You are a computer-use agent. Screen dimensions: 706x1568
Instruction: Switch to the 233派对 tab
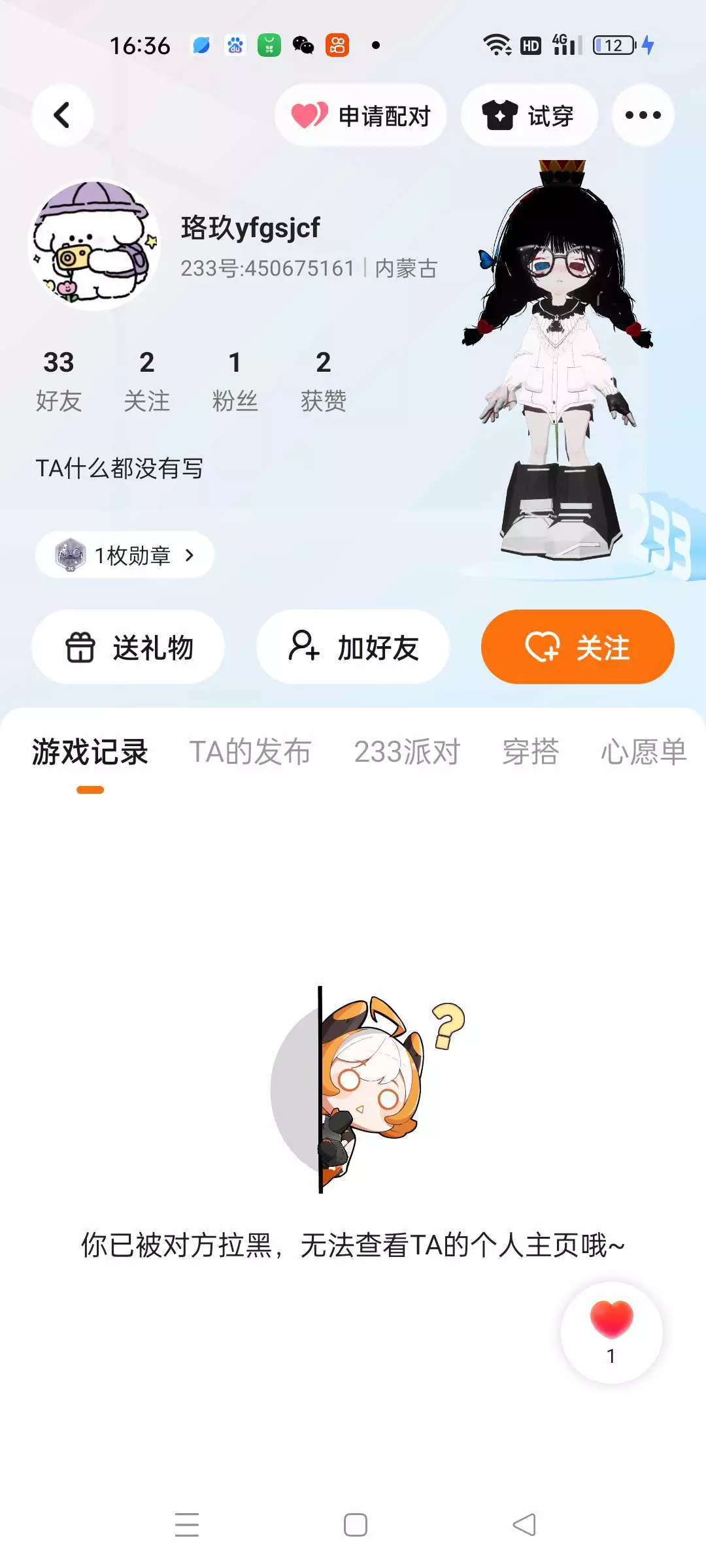pos(407,752)
